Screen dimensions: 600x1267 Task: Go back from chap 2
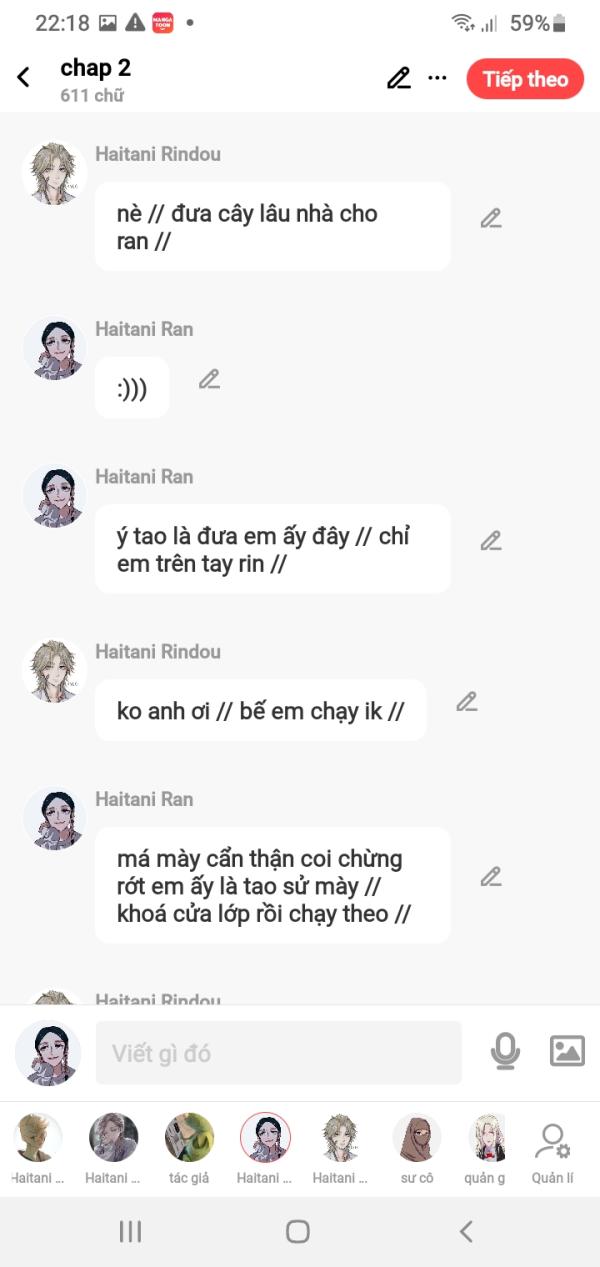[x=24, y=78]
